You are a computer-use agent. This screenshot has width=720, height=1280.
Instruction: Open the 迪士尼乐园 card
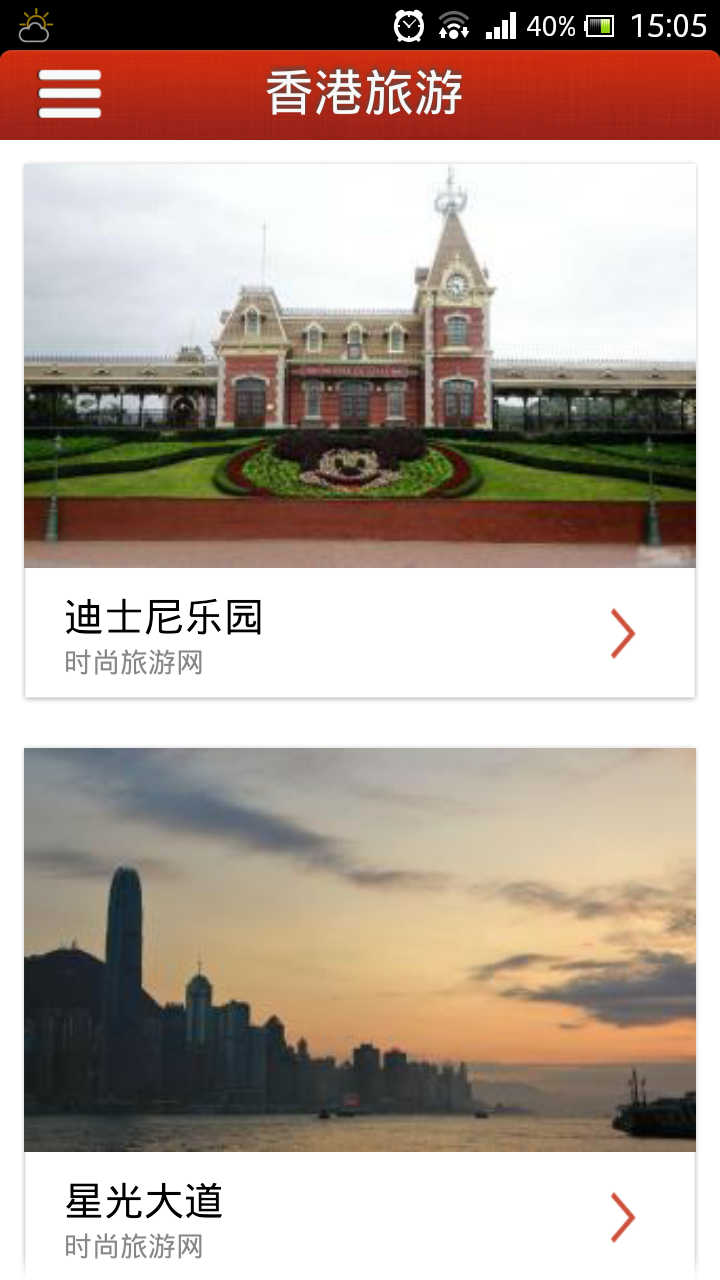click(x=360, y=430)
